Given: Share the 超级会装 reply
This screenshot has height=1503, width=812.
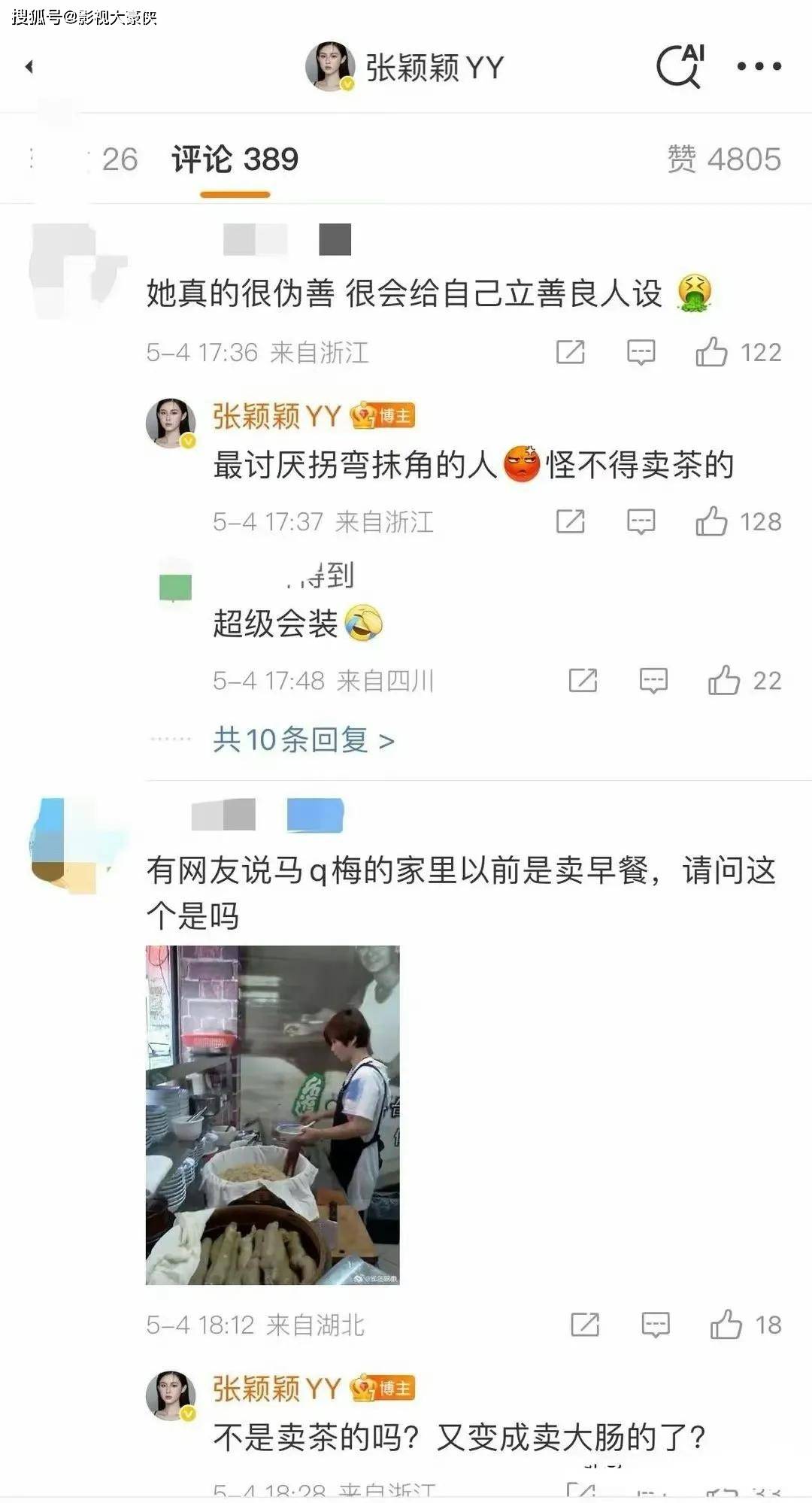Looking at the screenshot, I should (583, 680).
